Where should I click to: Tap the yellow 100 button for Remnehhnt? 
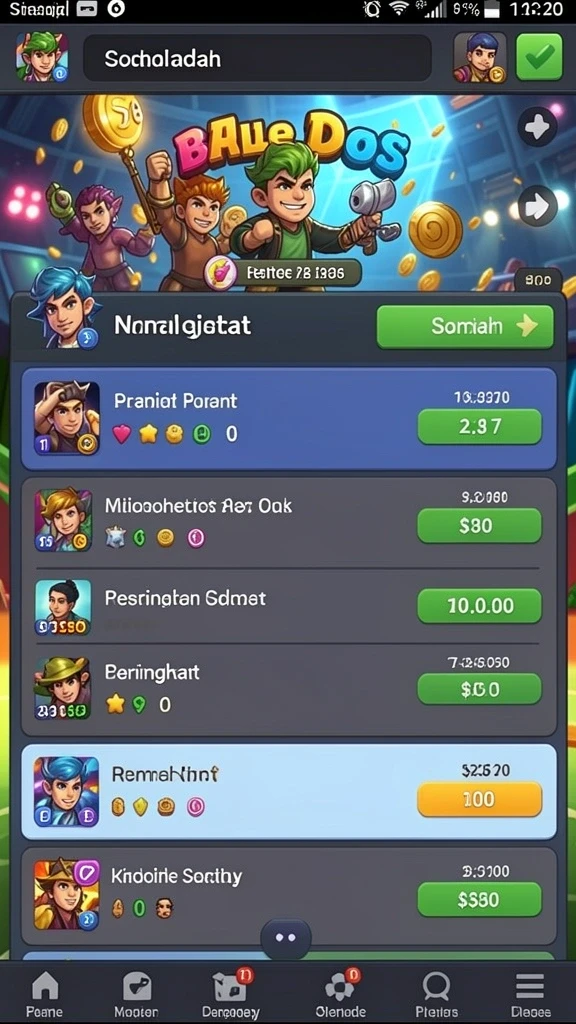tap(479, 799)
